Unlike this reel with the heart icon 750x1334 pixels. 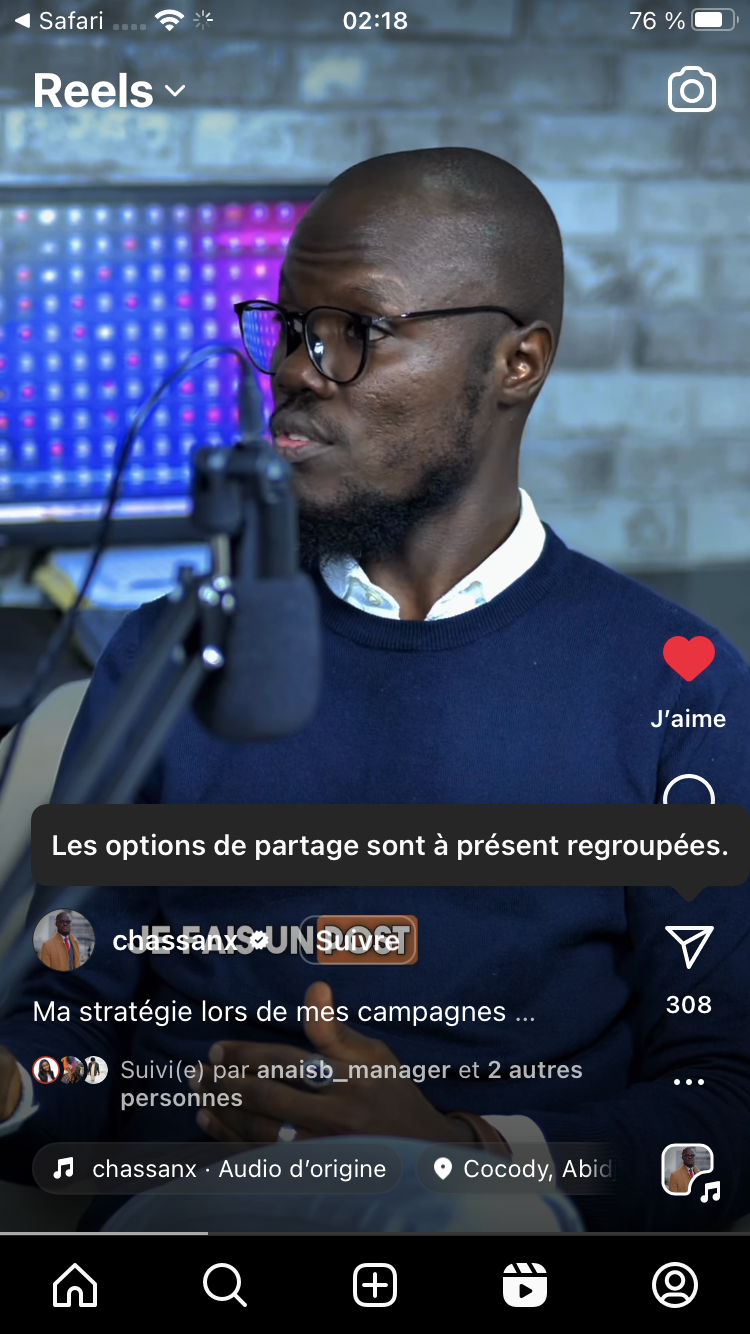click(688, 660)
